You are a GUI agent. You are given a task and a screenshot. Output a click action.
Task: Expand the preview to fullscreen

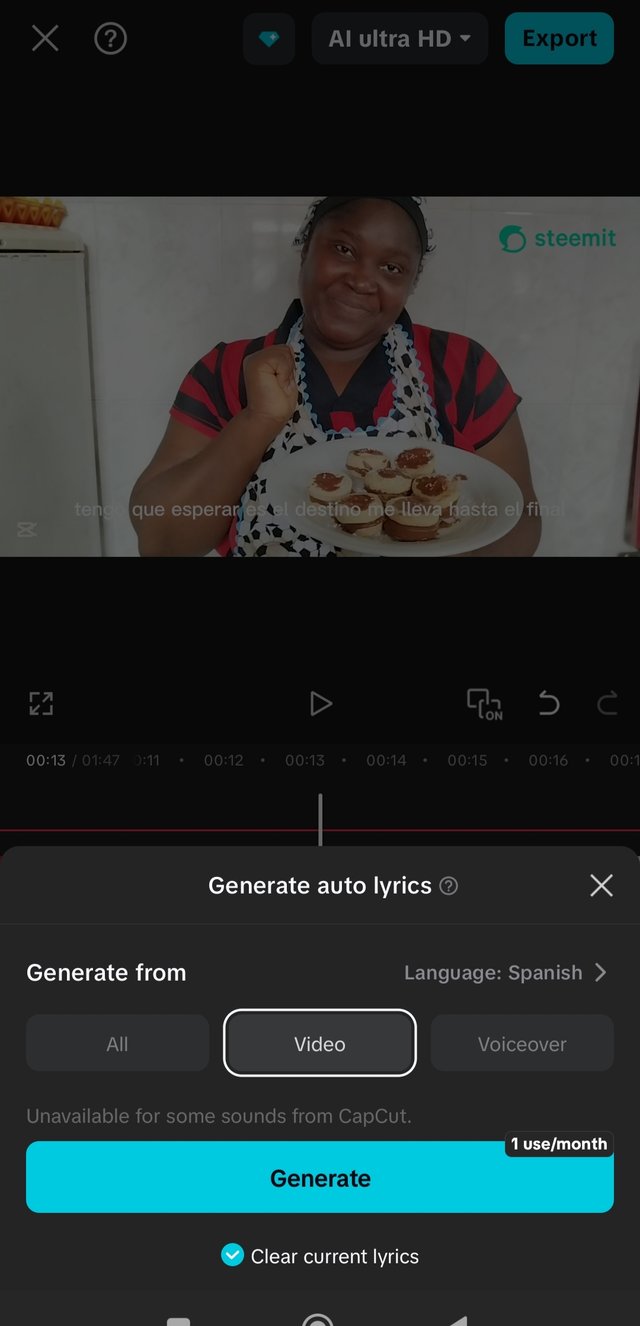(41, 703)
